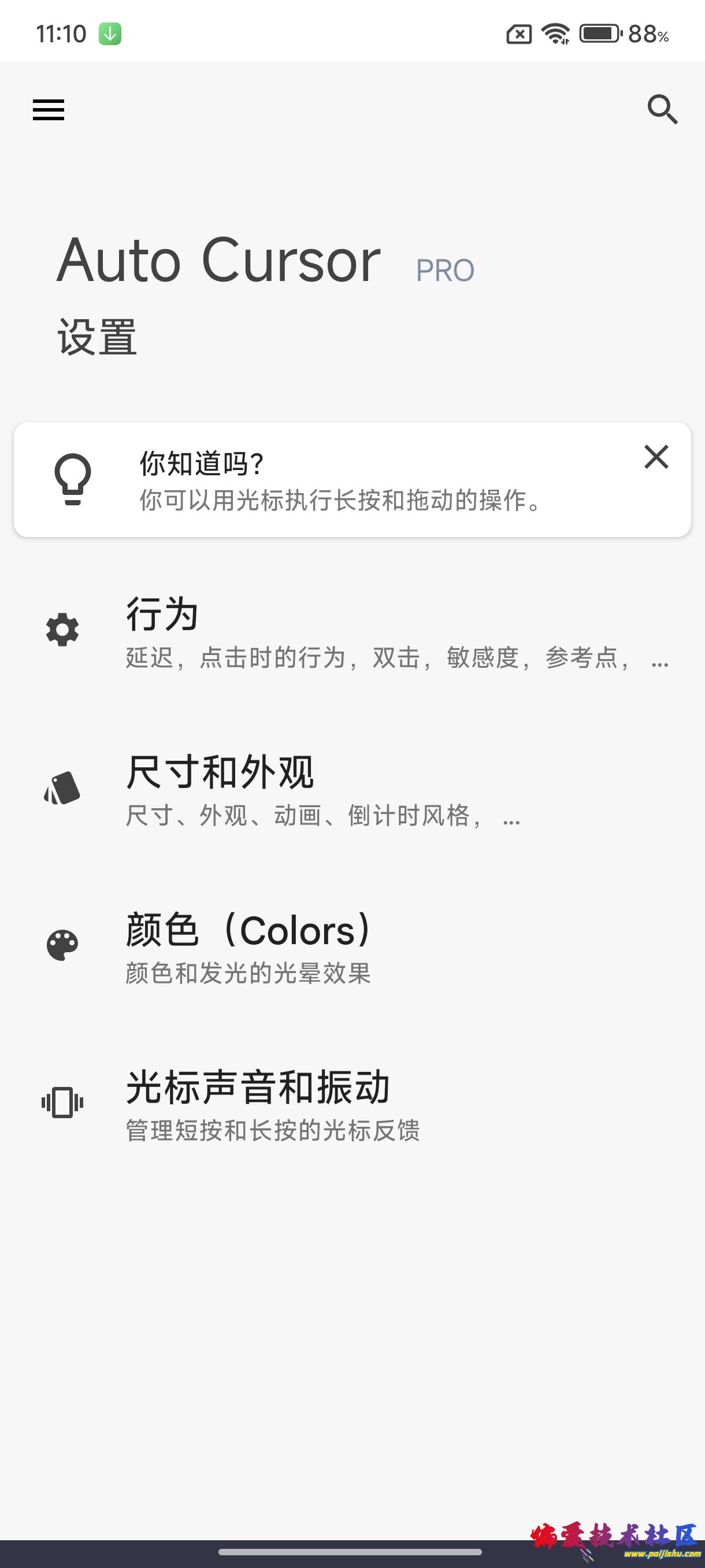This screenshot has width=705, height=1568.
Task: Open the search icon
Action: click(x=662, y=110)
